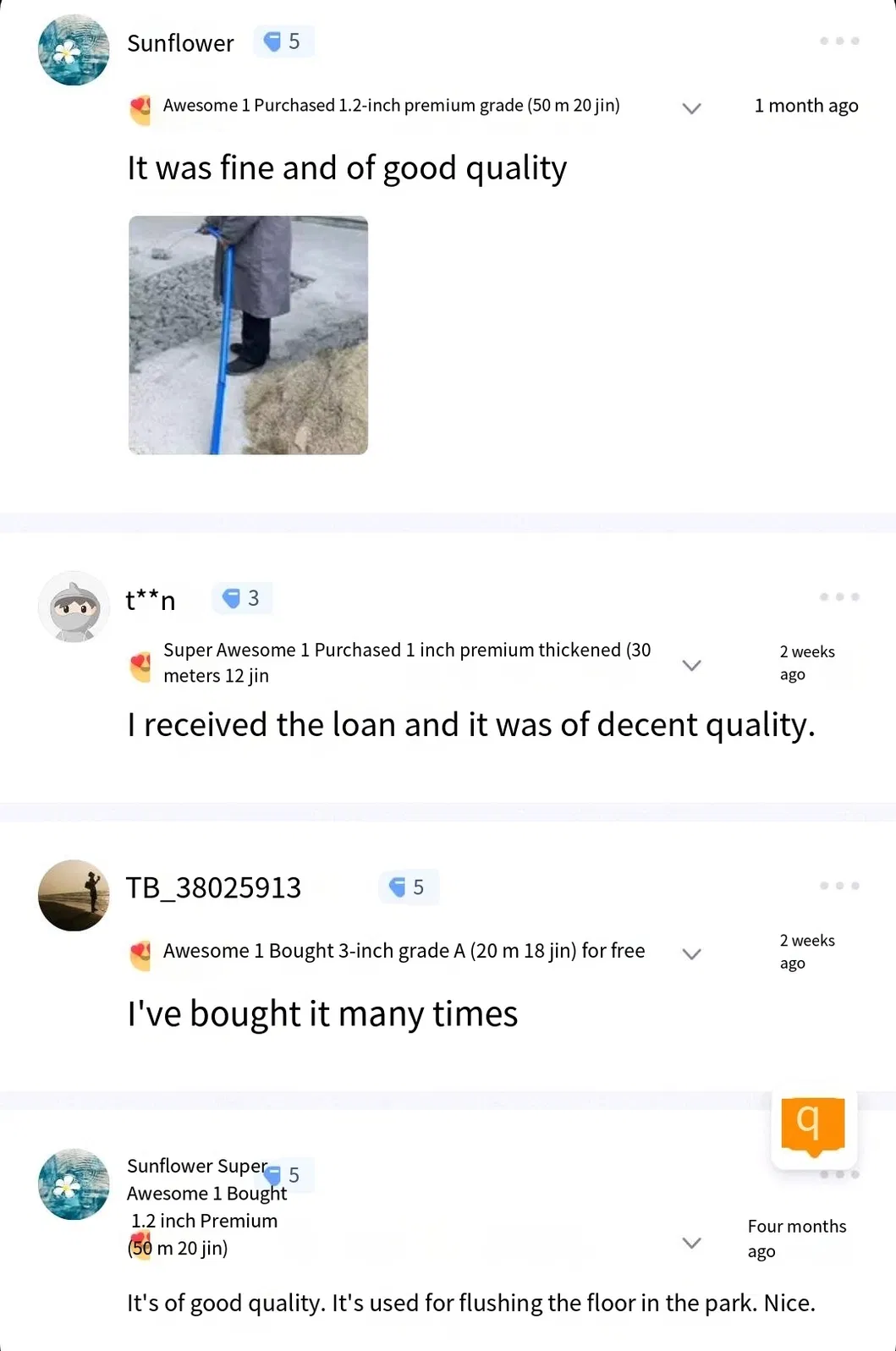896x1351 pixels.
Task: Expand purchase details on Sunflower's 1.2-inch review
Action: tap(691, 108)
